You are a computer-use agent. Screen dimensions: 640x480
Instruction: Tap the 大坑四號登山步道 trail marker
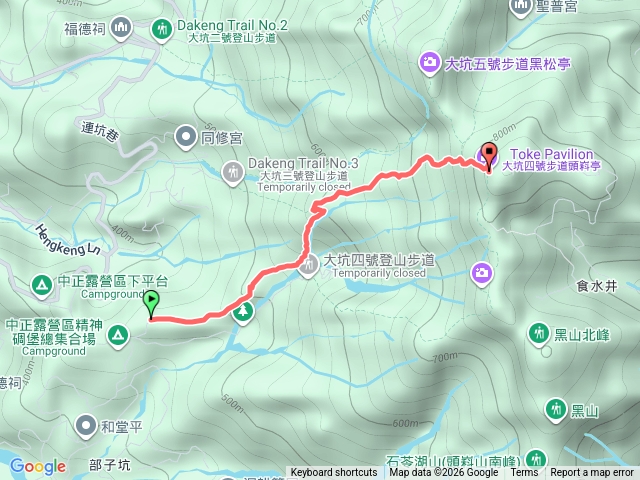pyautogui.click(x=309, y=267)
